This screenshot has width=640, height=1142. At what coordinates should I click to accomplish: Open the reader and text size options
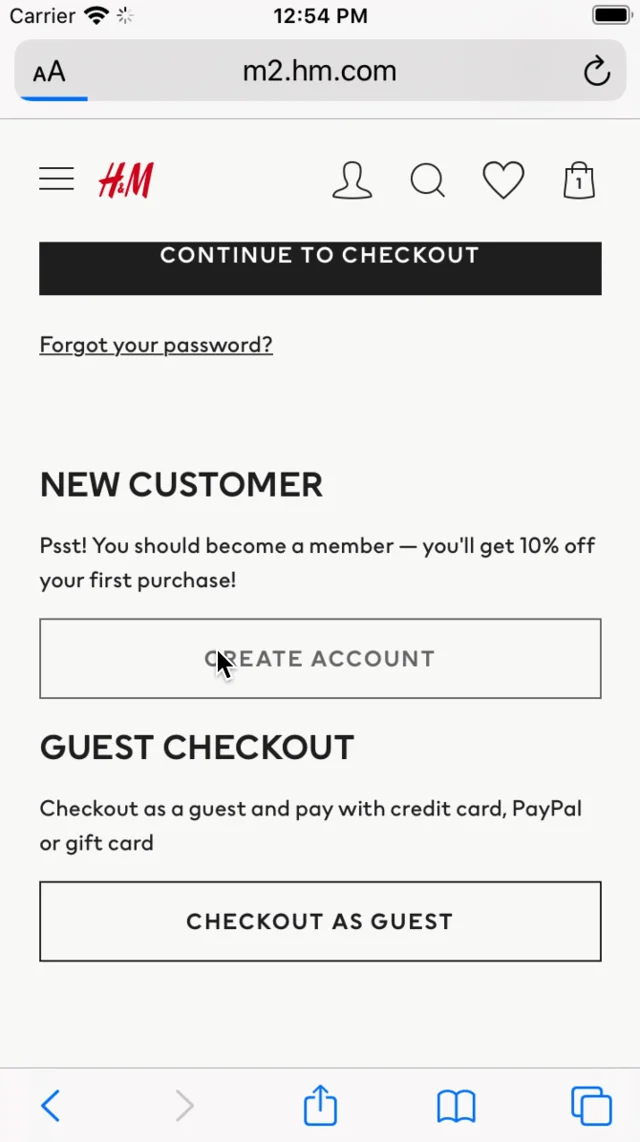pyautogui.click(x=49, y=72)
